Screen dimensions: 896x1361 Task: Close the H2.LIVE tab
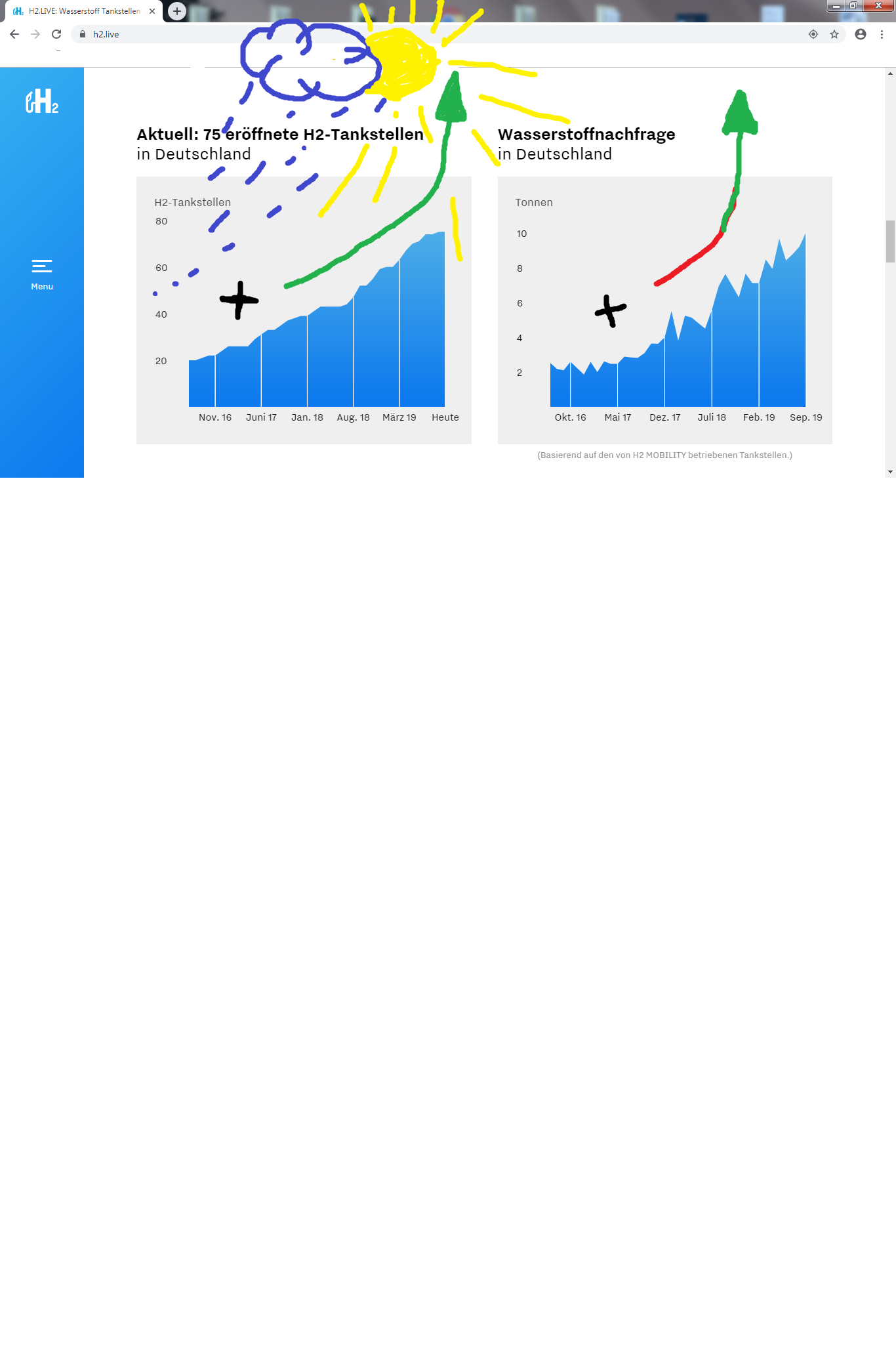pyautogui.click(x=152, y=11)
